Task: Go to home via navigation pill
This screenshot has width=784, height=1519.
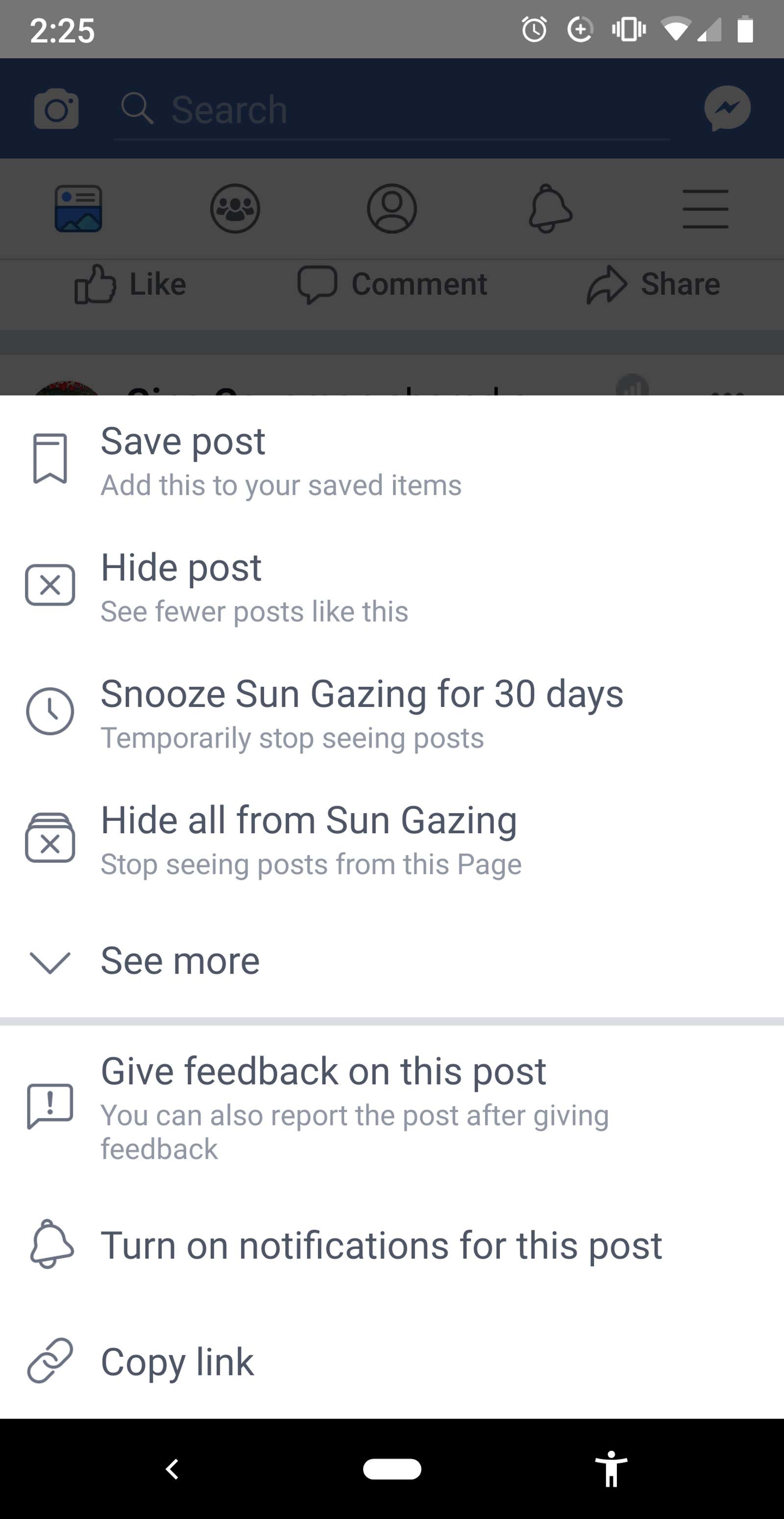Action: tap(392, 1469)
